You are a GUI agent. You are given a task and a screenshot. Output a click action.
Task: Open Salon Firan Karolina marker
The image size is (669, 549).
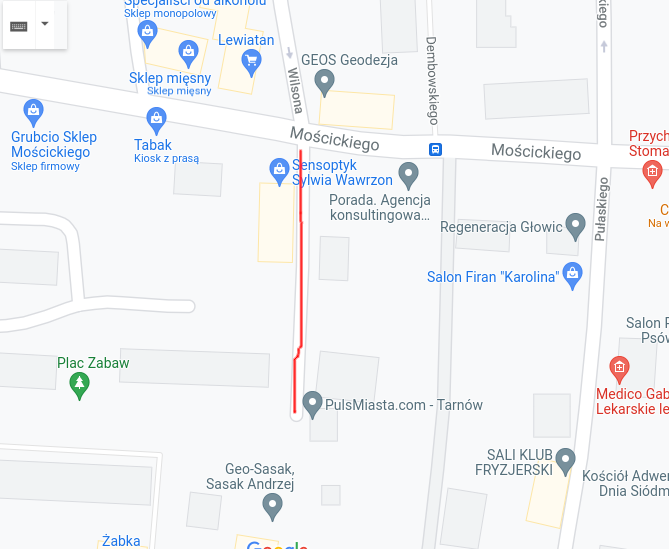(x=572, y=273)
